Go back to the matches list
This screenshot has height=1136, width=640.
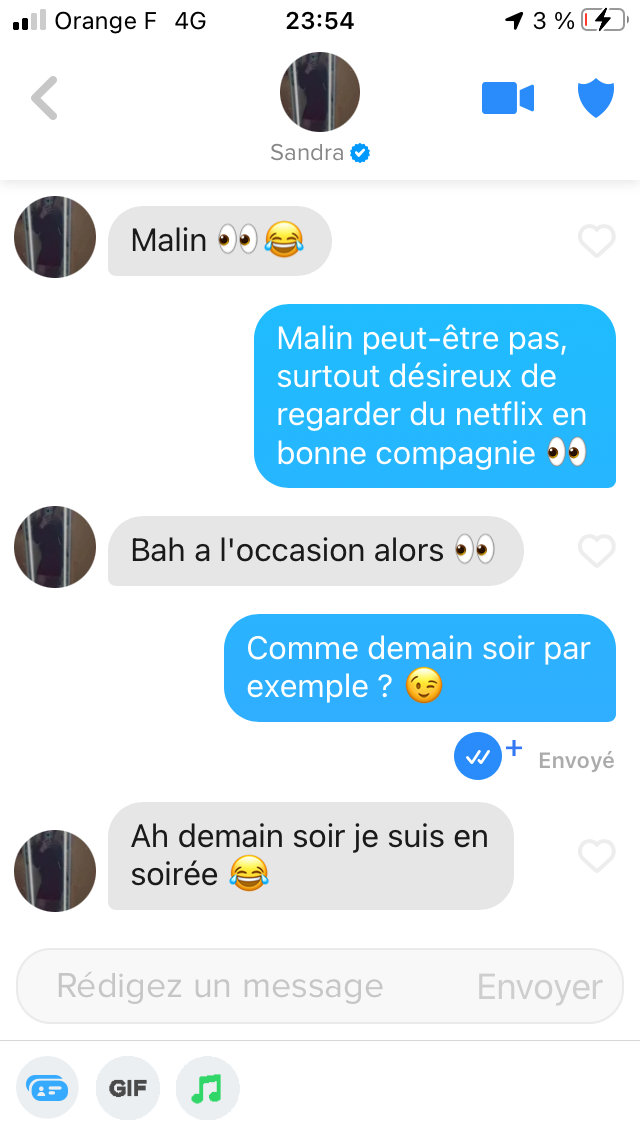(45, 98)
